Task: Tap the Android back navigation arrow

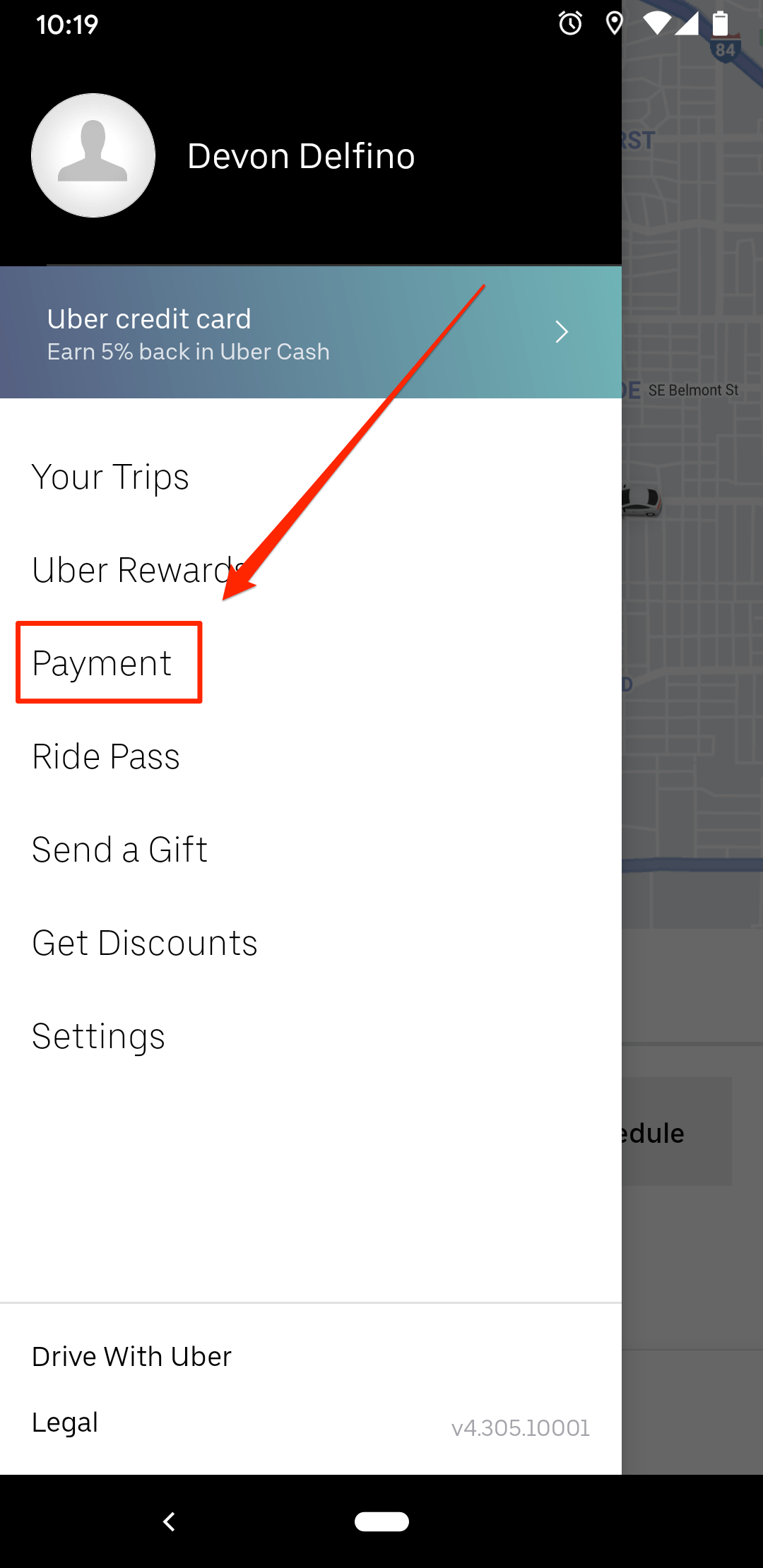Action: pos(168,1522)
